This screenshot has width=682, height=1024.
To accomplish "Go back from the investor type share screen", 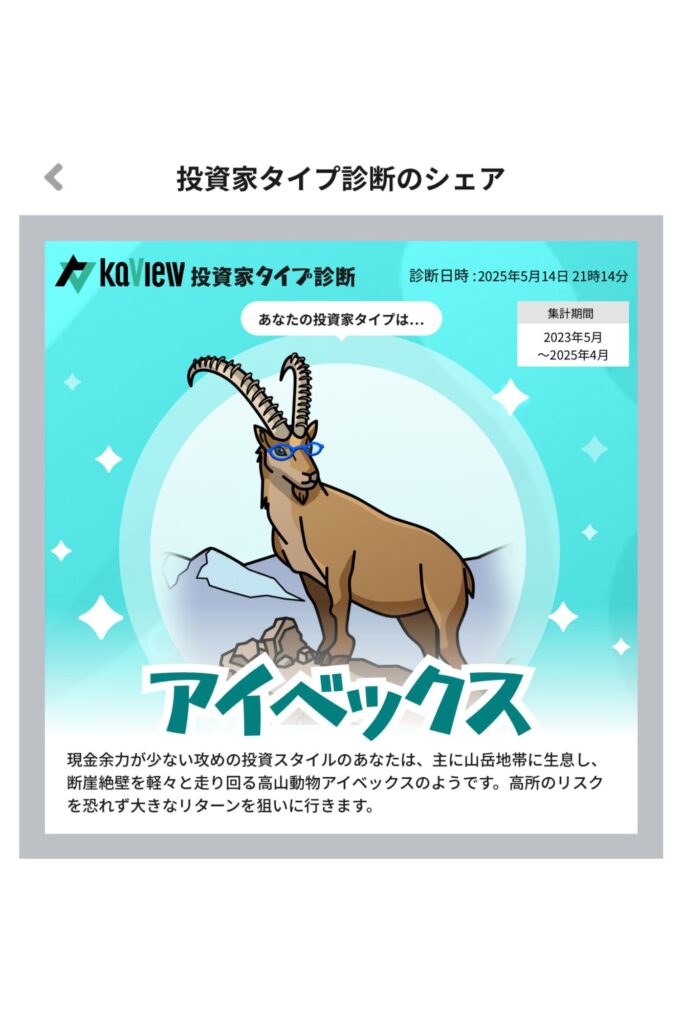I will pyautogui.click(x=54, y=178).
